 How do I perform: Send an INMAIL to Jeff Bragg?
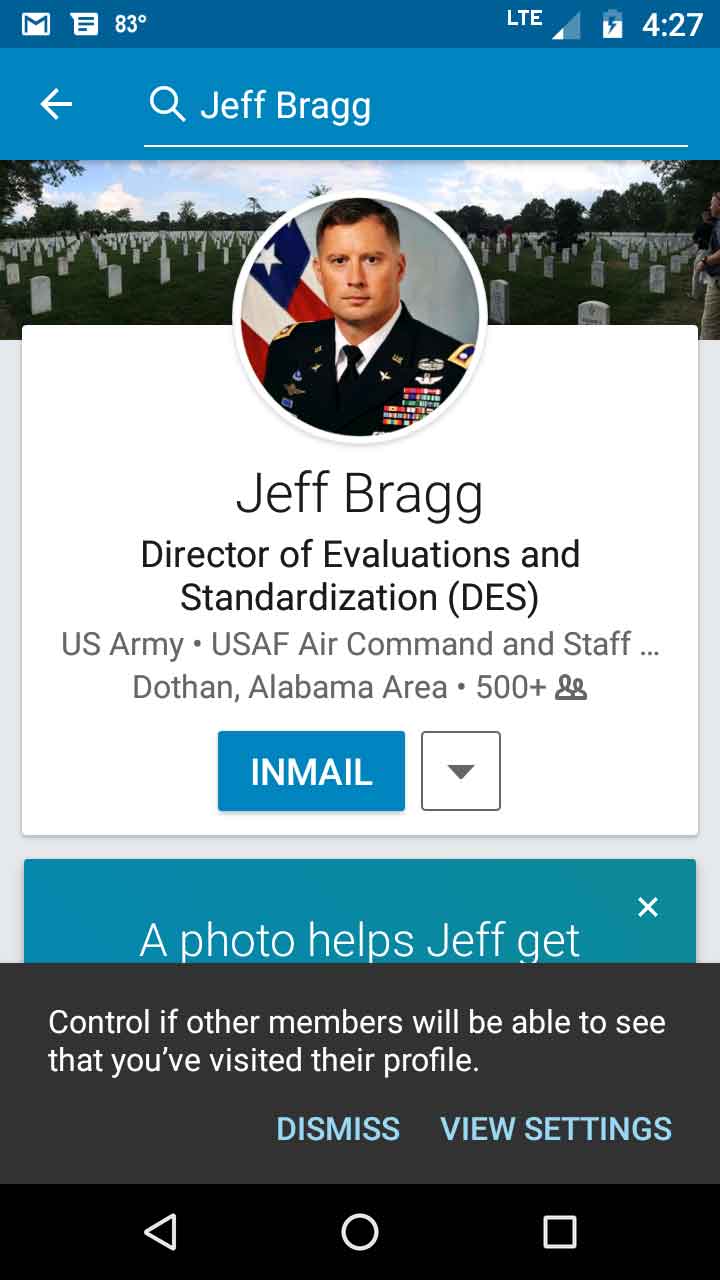pyautogui.click(x=311, y=770)
